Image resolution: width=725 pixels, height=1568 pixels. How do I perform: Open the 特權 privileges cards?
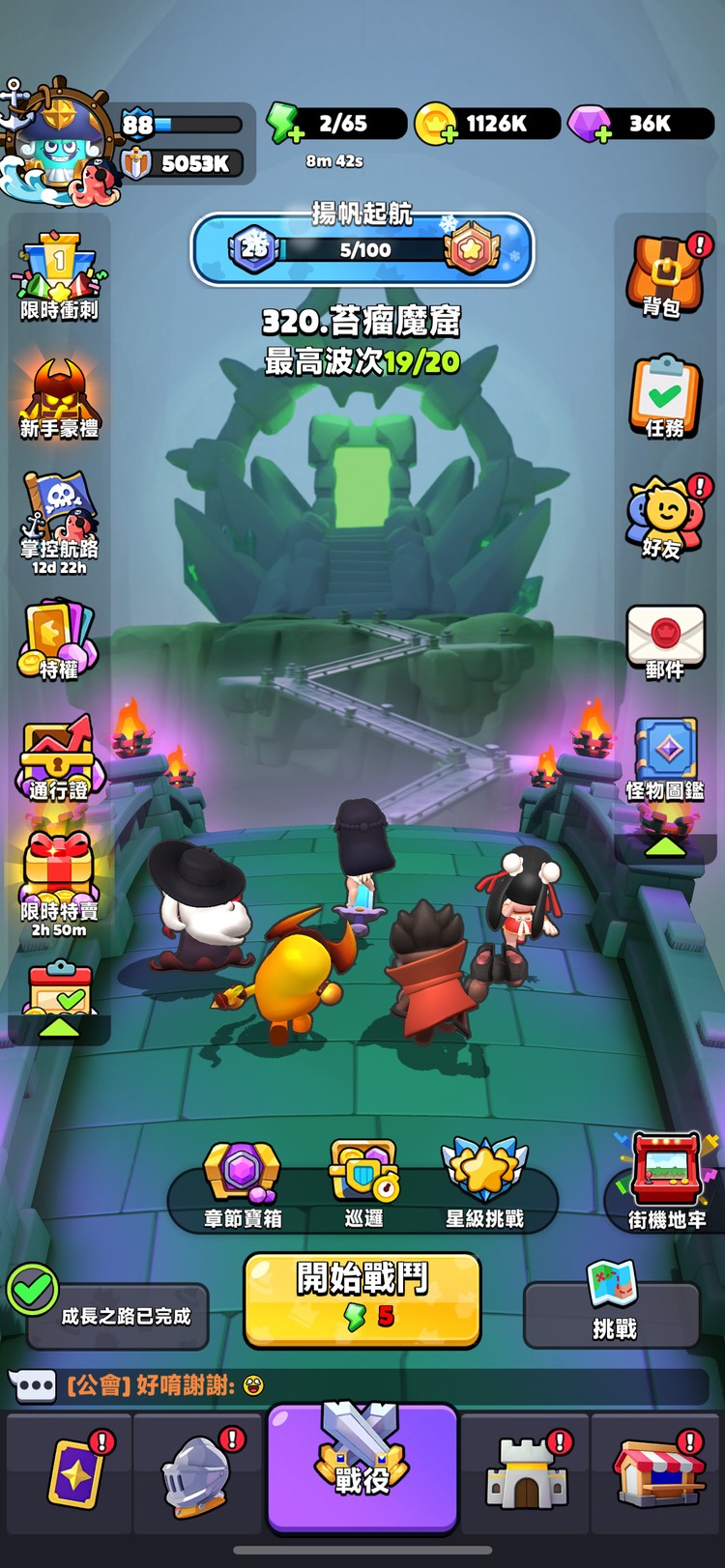tap(59, 640)
